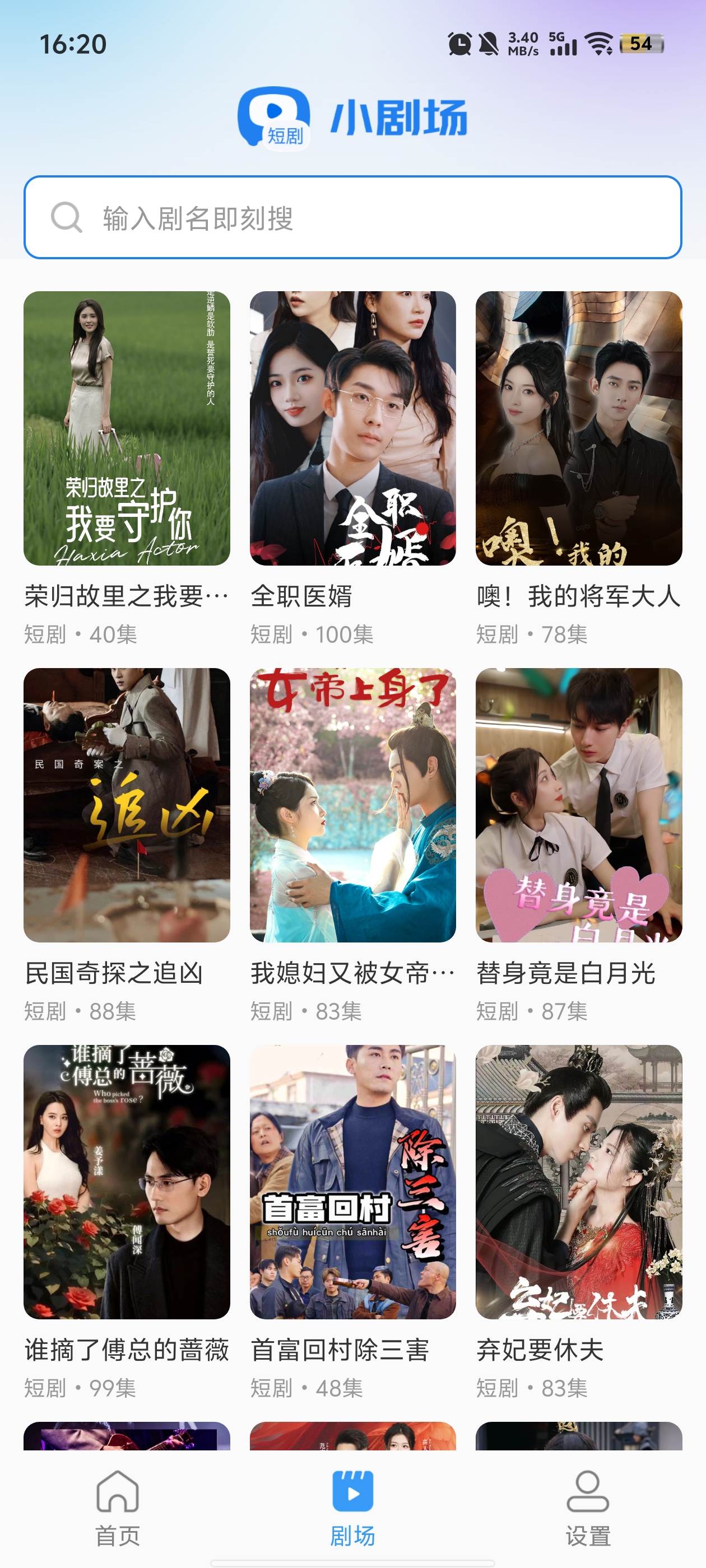
Task: Tap the battery indicator showing 54
Action: pos(642,44)
